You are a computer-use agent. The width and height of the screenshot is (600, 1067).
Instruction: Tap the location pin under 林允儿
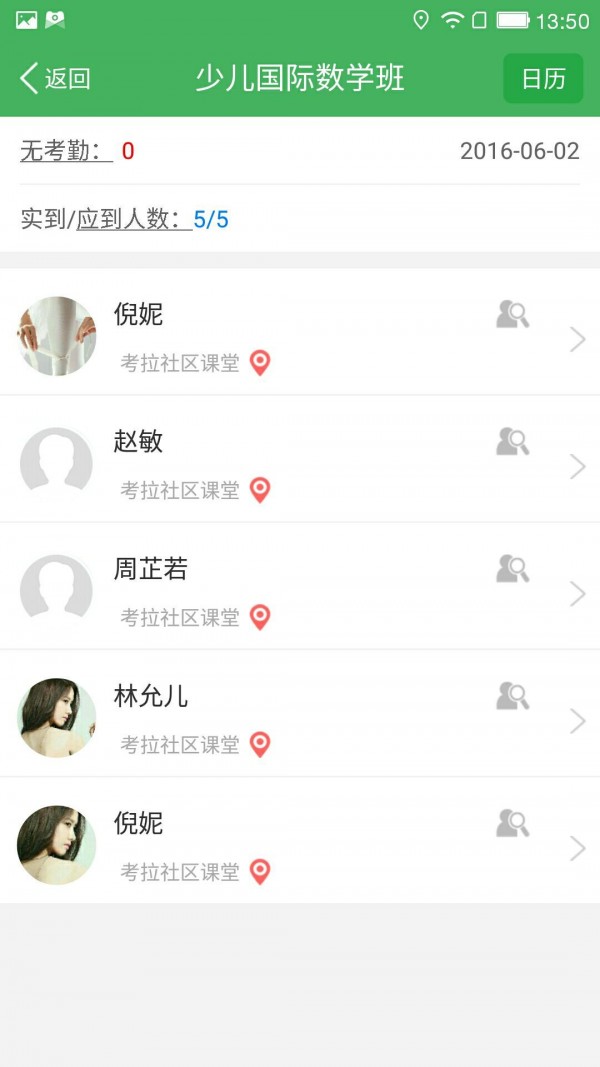[260, 744]
